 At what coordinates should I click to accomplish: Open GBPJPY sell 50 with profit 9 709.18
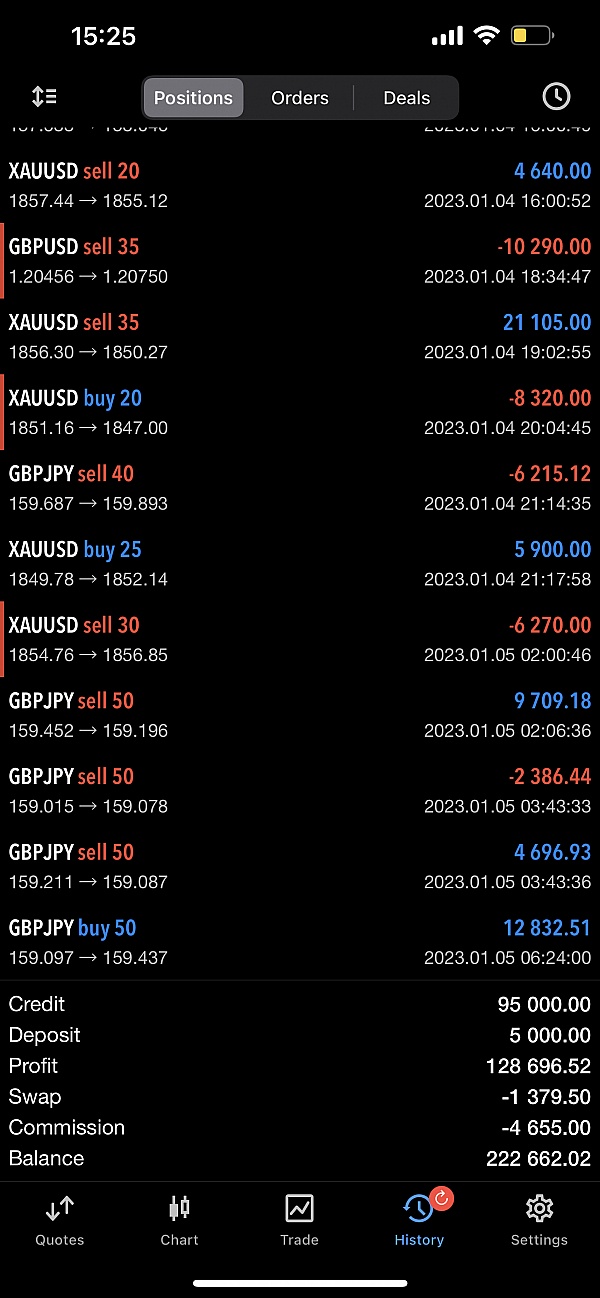tap(300, 715)
